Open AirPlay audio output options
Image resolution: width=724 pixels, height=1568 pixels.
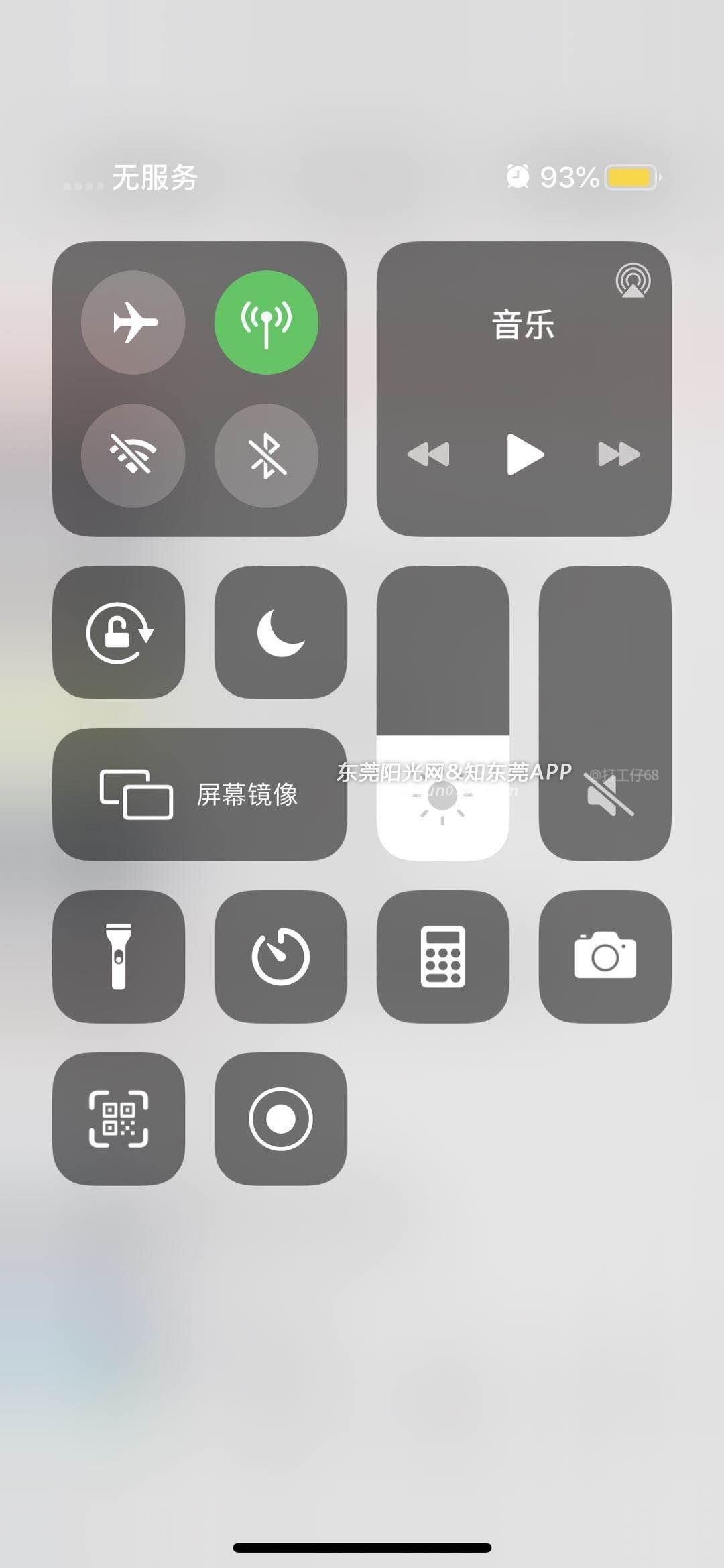coord(633,280)
